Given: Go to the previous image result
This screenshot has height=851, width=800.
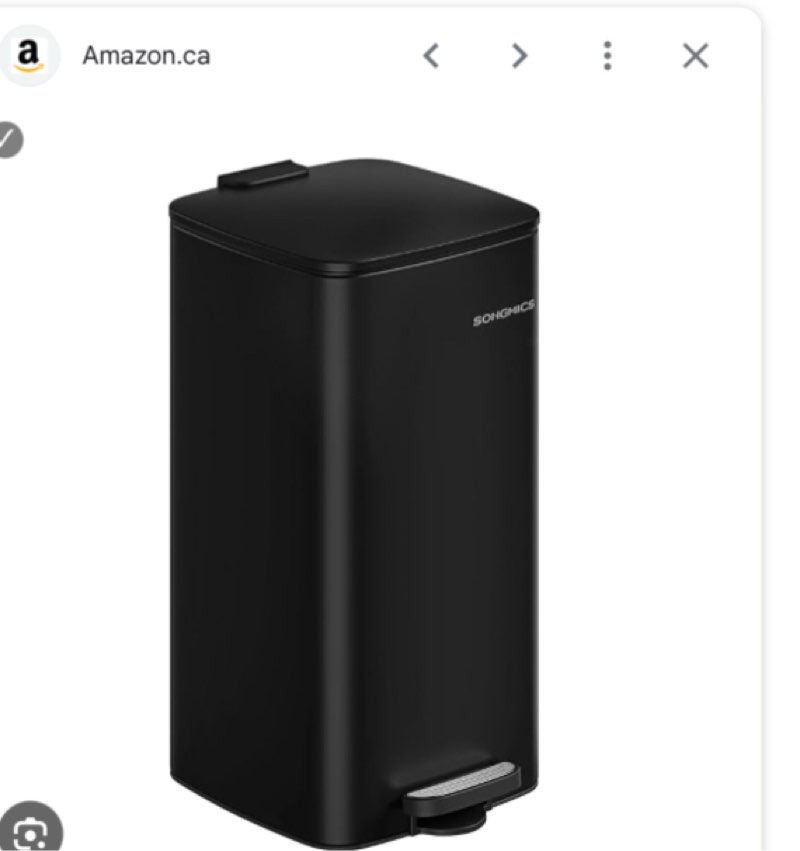Looking at the screenshot, I should pos(431,56).
